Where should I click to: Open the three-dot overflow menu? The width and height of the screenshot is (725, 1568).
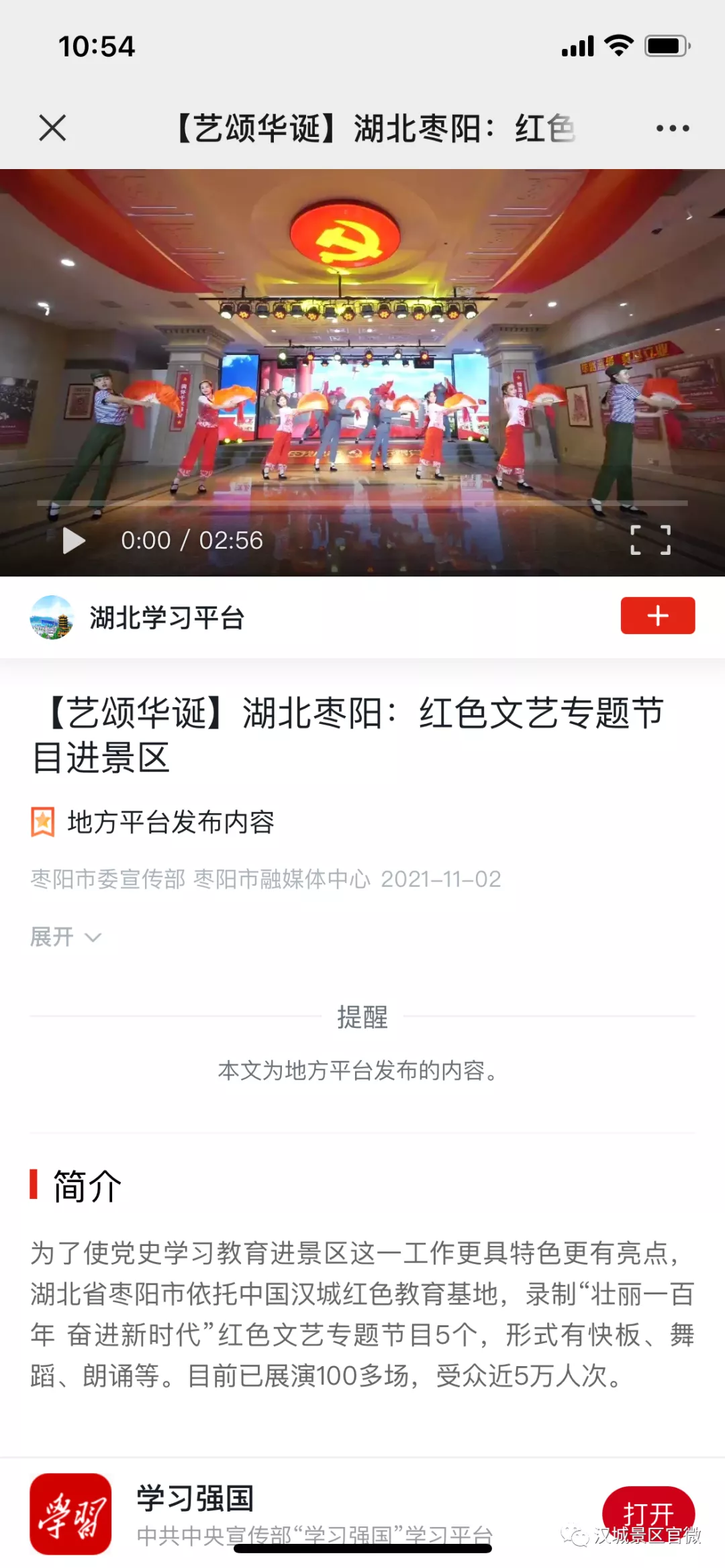(x=673, y=128)
